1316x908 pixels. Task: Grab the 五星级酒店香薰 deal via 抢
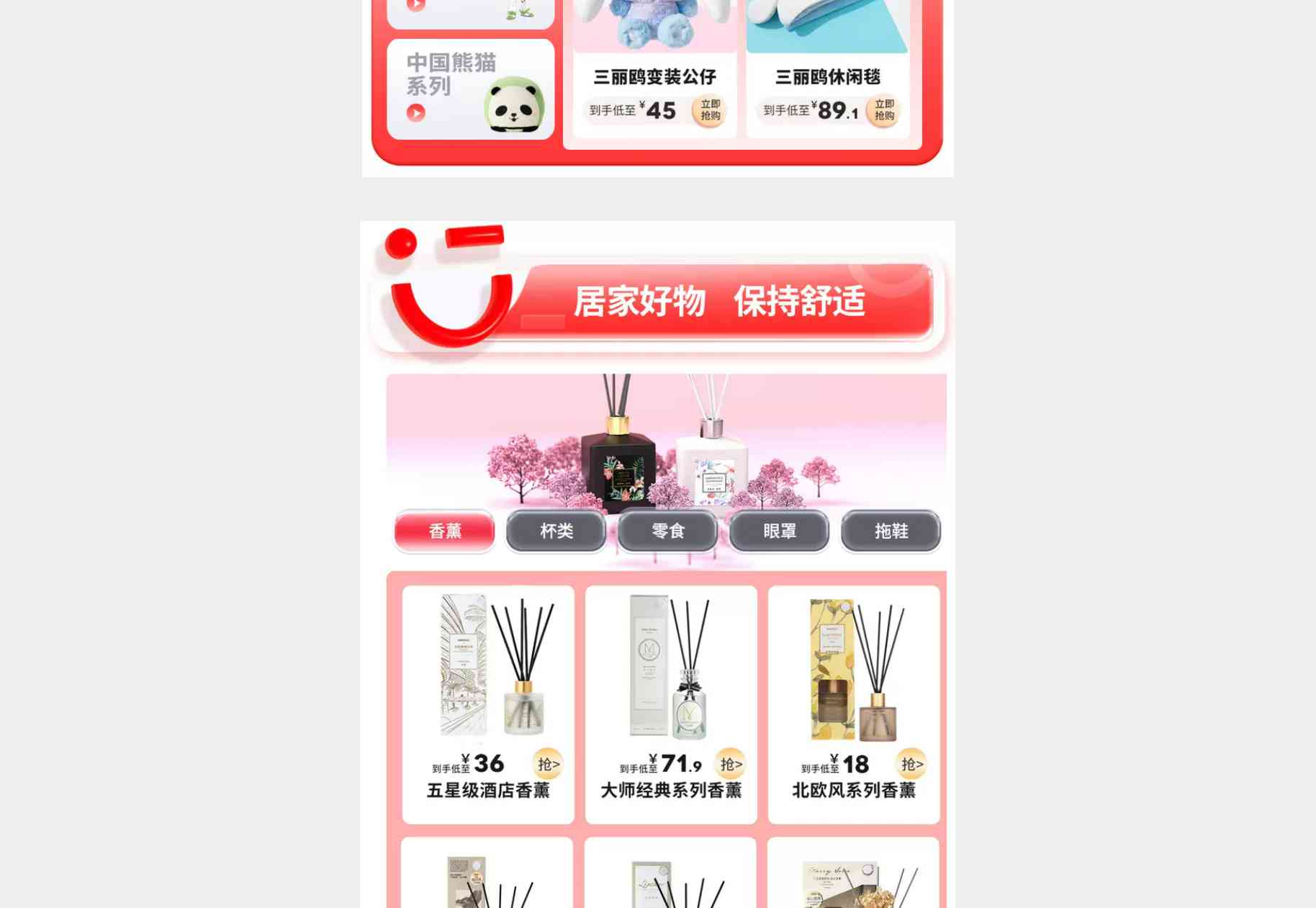coord(548,764)
